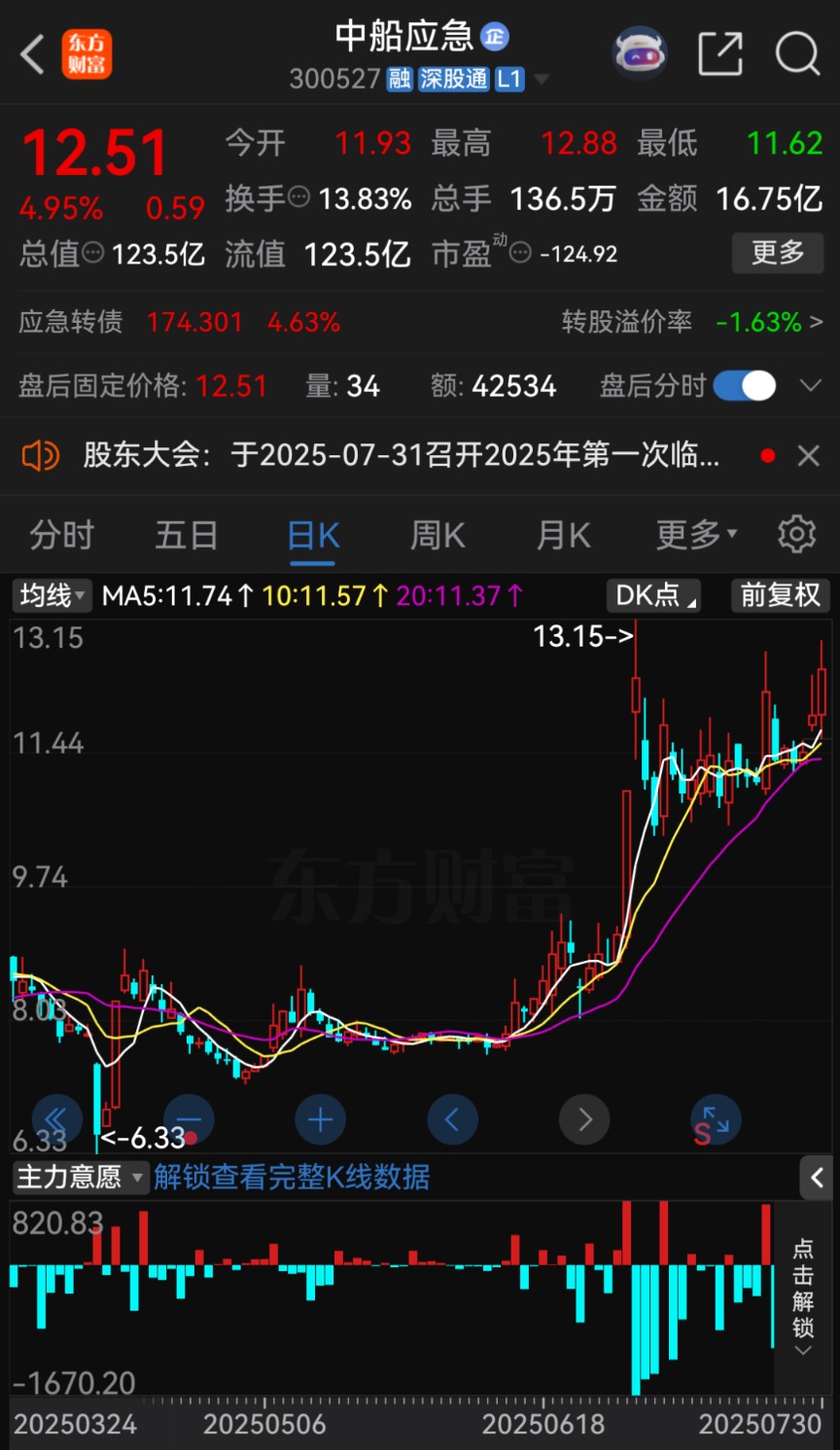The height and width of the screenshot is (1450, 840).
Task: Open chart settings gear
Action: (x=797, y=534)
